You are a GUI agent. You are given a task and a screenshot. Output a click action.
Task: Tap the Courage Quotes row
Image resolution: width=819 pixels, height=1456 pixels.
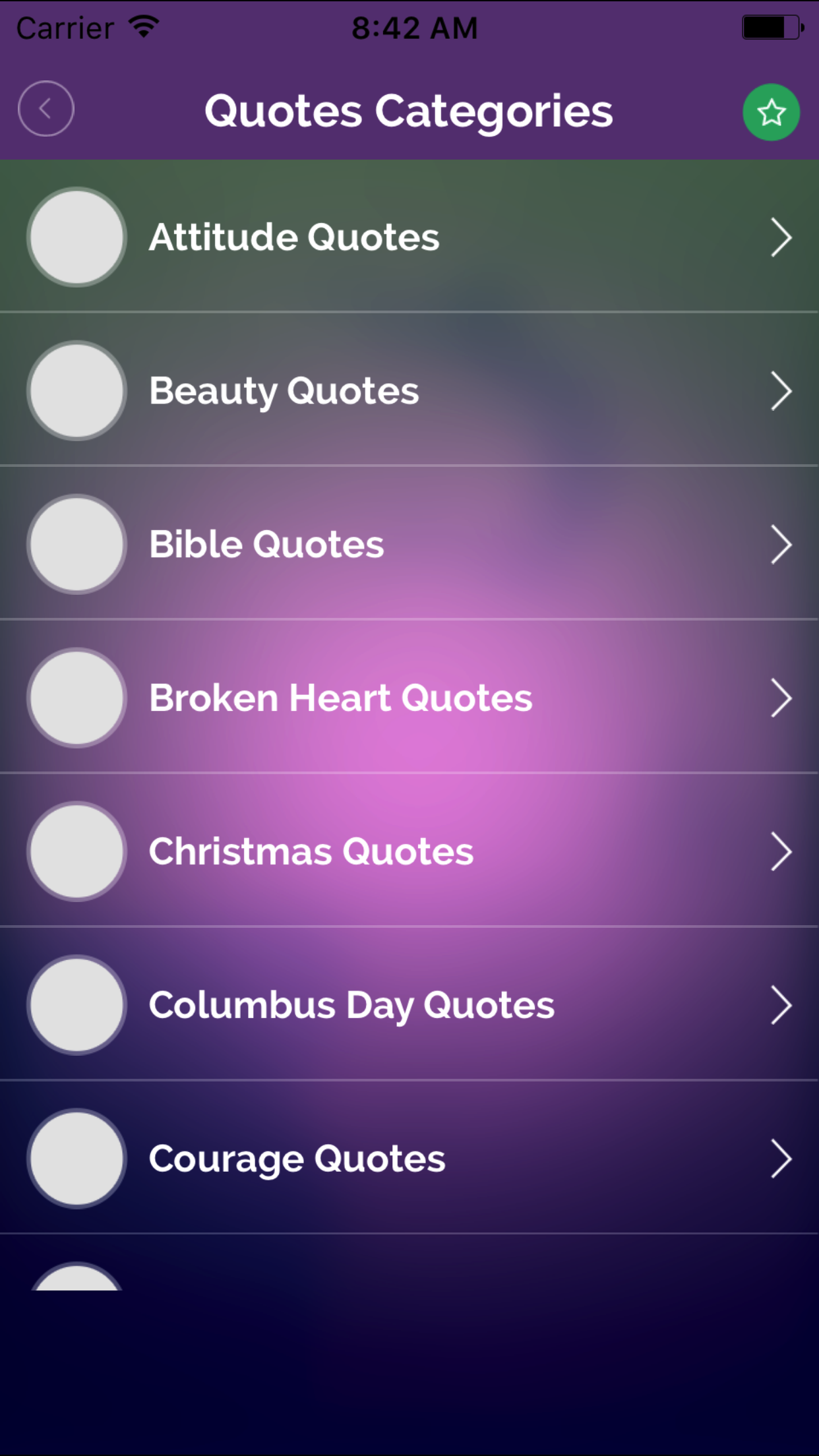tap(409, 1159)
